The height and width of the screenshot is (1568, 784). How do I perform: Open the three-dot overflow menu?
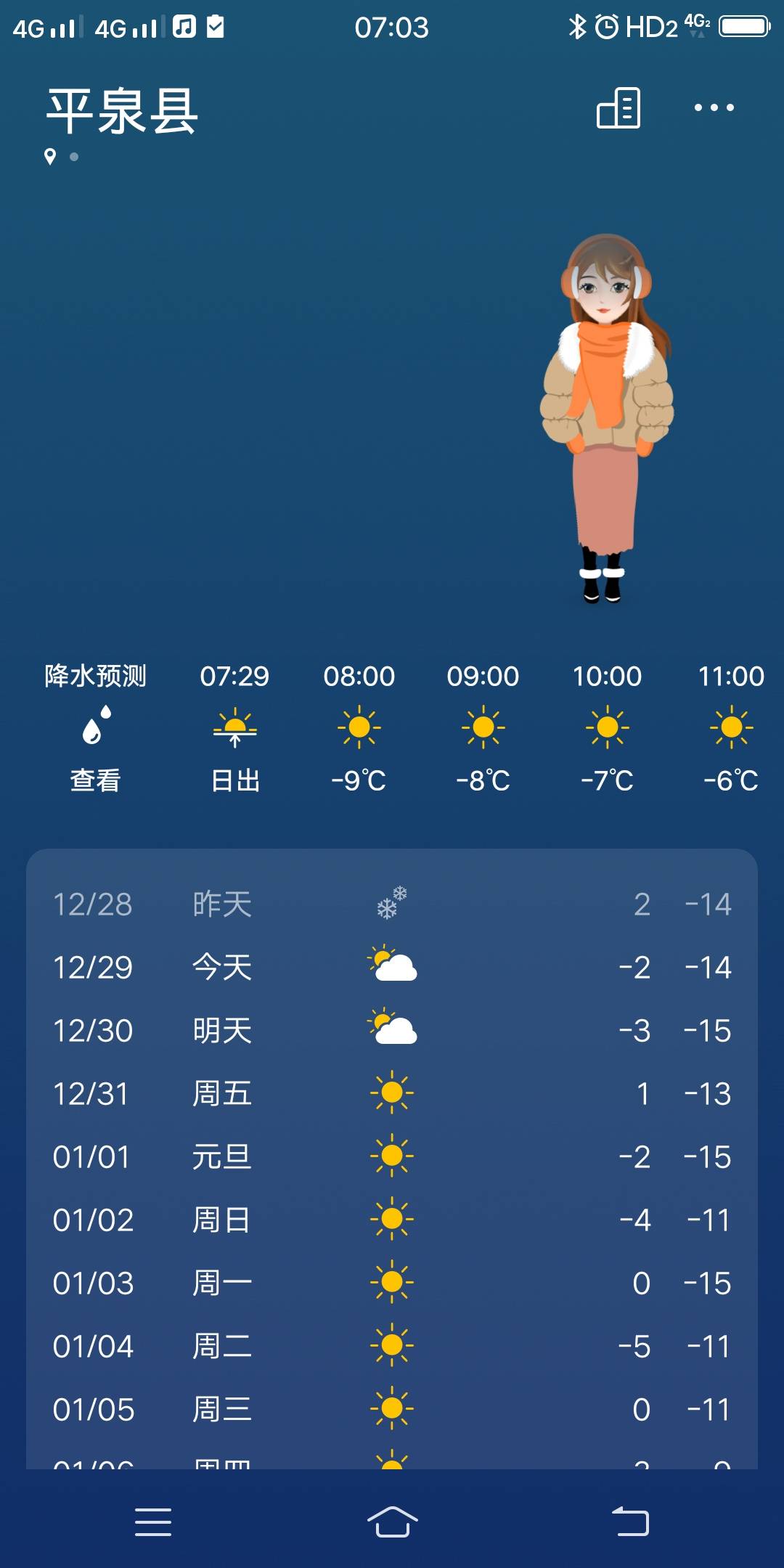coord(714,108)
